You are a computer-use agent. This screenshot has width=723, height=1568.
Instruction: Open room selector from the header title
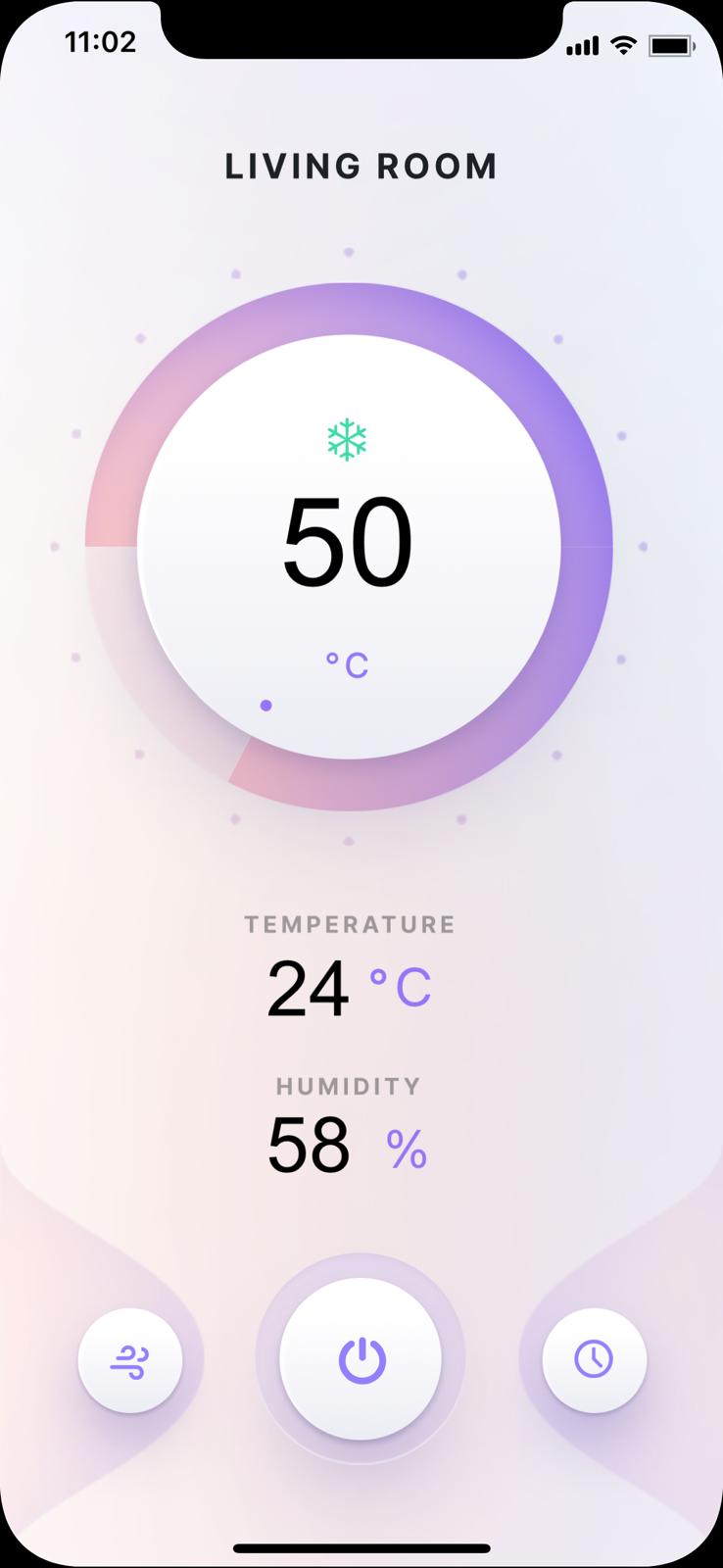pyautogui.click(x=361, y=166)
